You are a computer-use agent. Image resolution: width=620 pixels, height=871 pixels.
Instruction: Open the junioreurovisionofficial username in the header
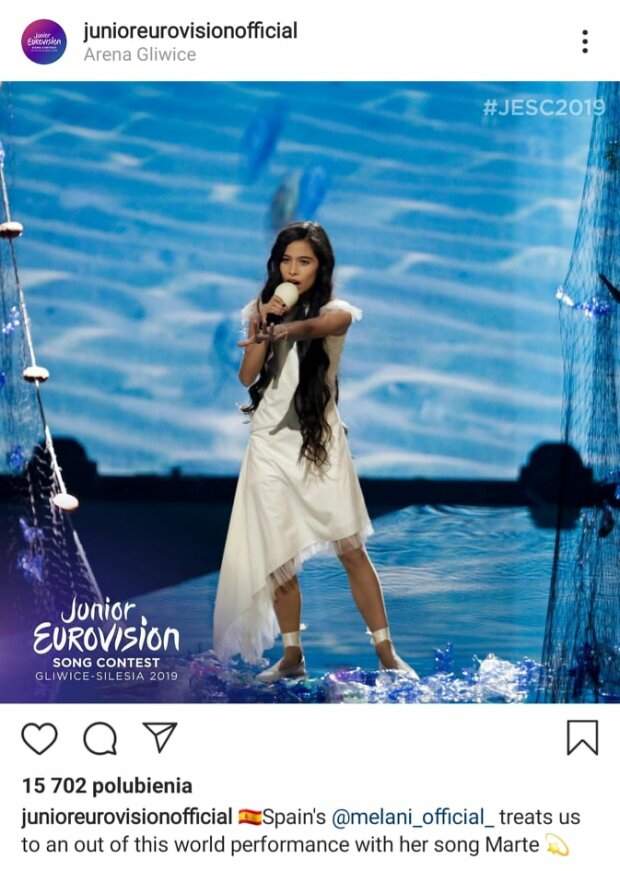pyautogui.click(x=190, y=31)
